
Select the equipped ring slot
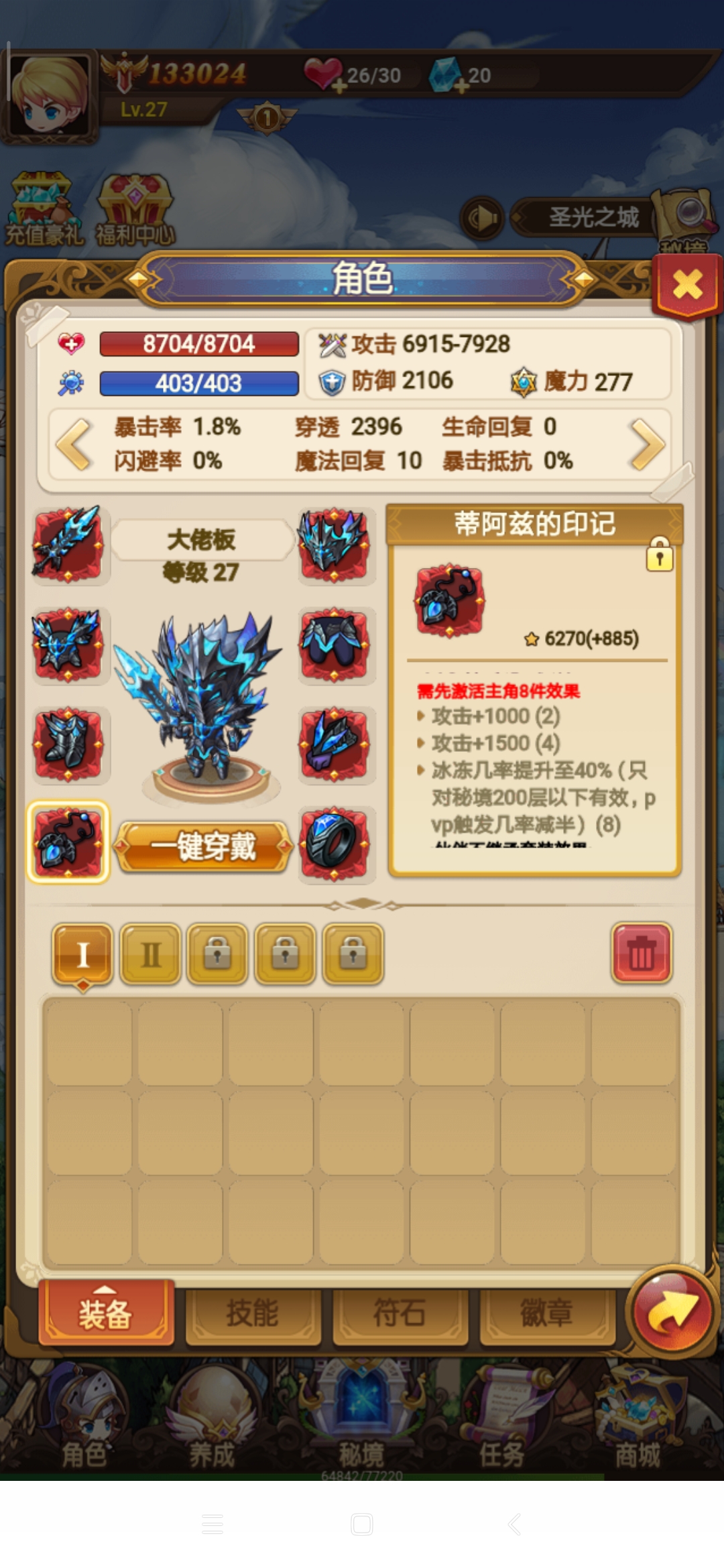[334, 844]
